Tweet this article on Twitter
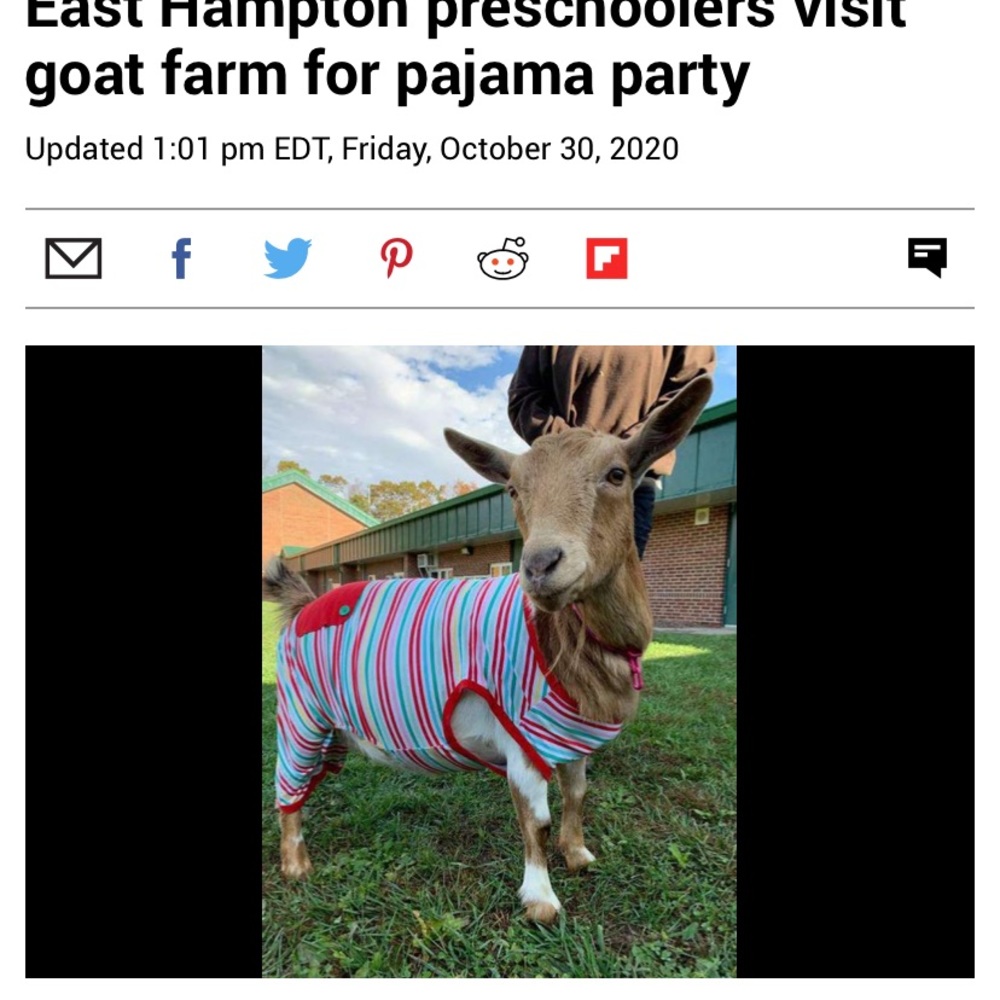 (288, 258)
